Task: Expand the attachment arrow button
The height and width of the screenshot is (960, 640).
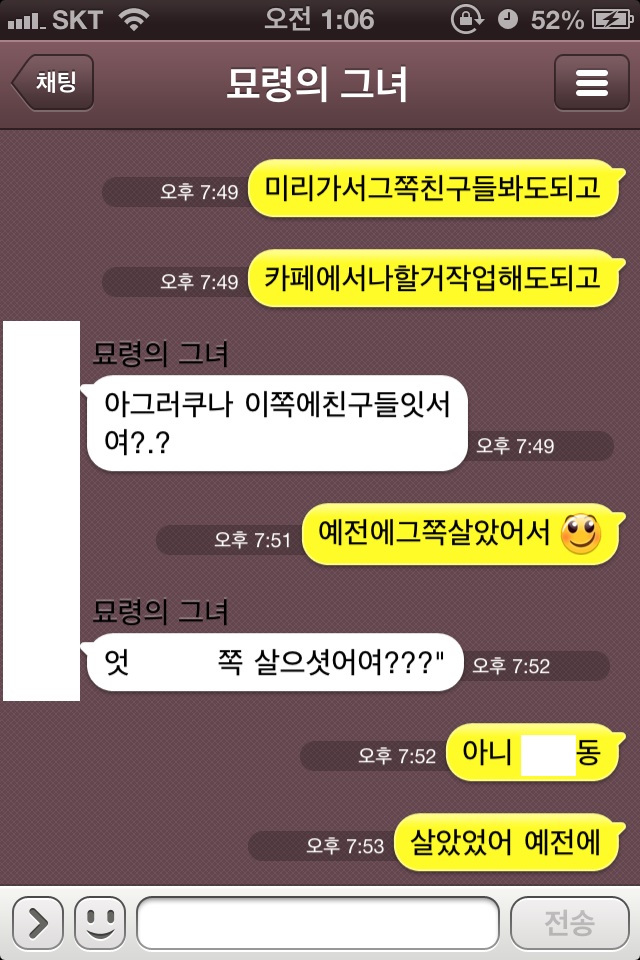Action: 38,922
